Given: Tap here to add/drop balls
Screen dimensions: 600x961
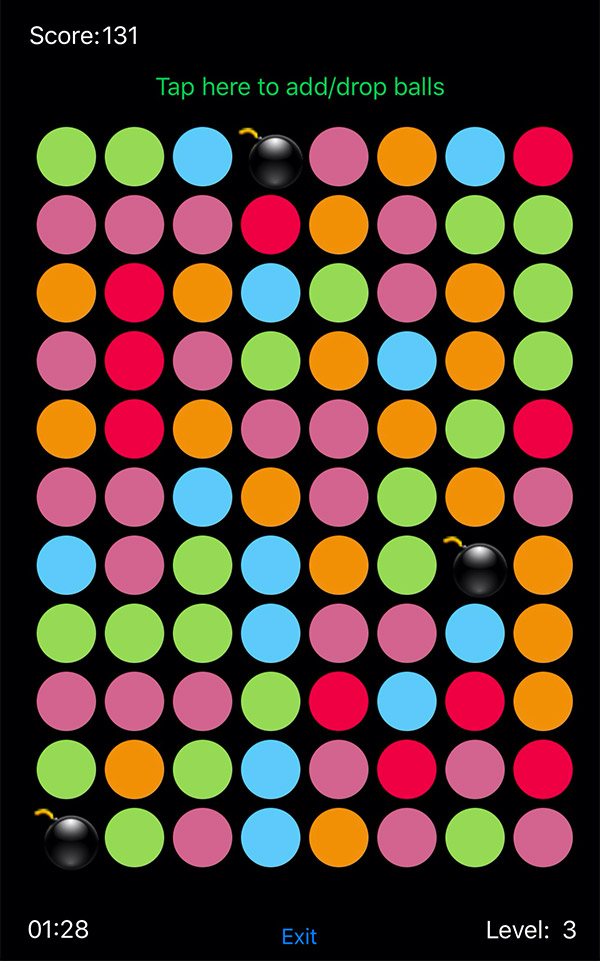Looking at the screenshot, I should click(x=300, y=87).
